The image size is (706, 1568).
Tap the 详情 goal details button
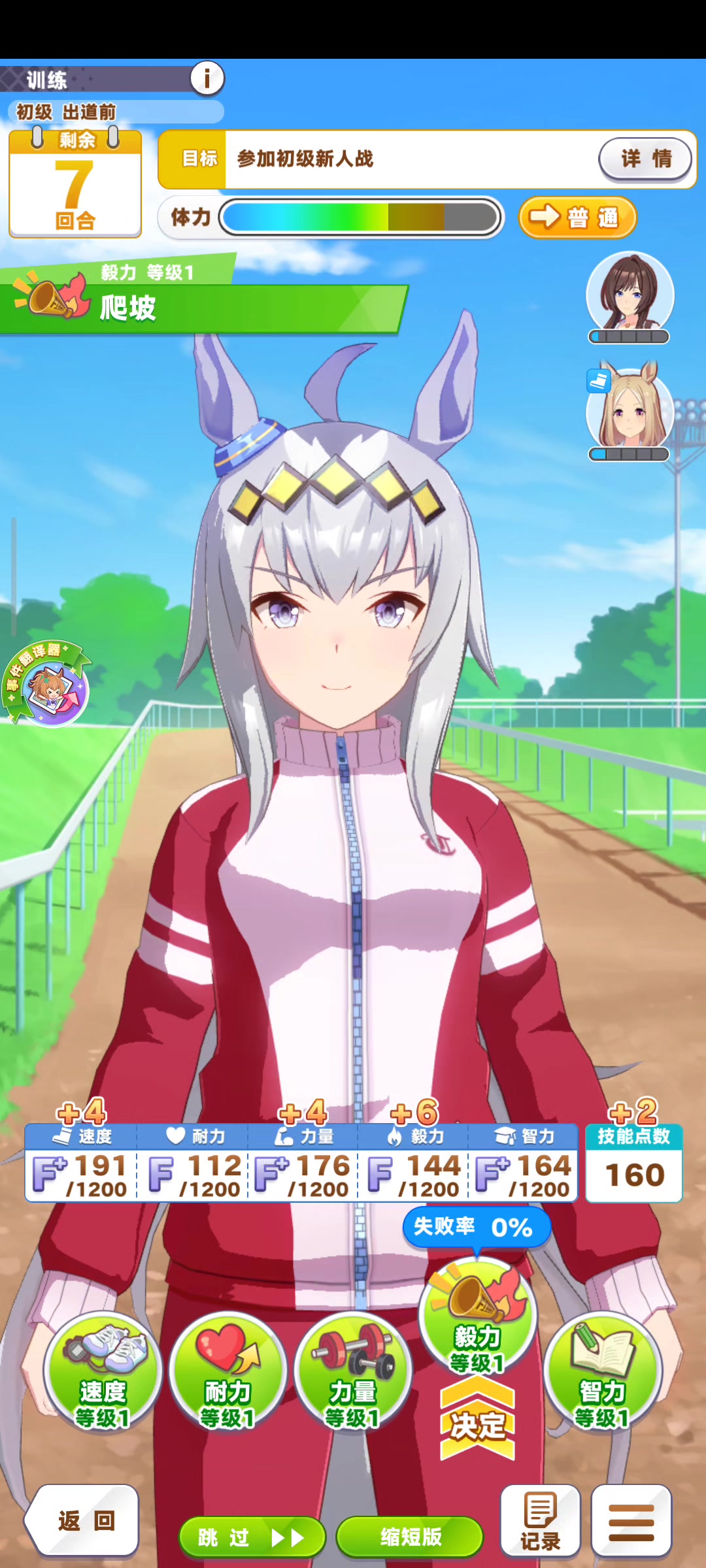click(x=645, y=159)
